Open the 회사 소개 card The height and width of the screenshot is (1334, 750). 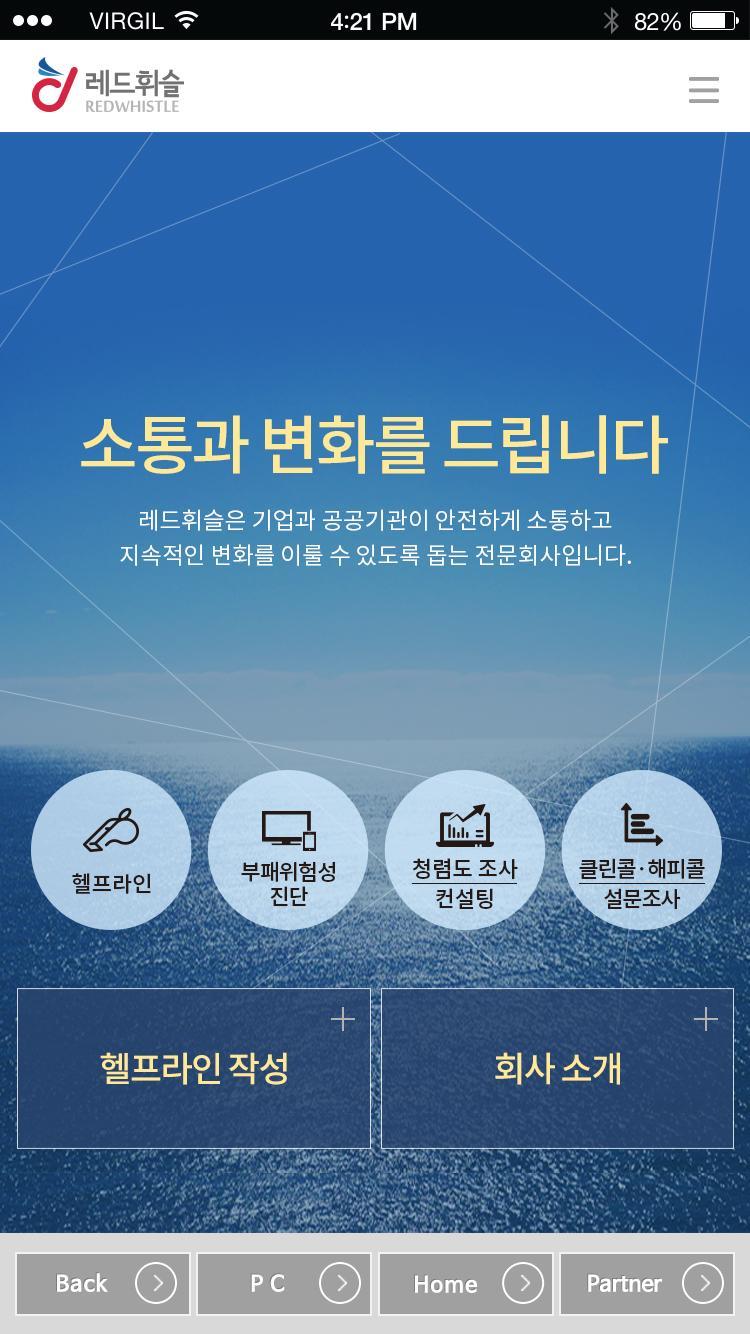[x=557, y=1068]
